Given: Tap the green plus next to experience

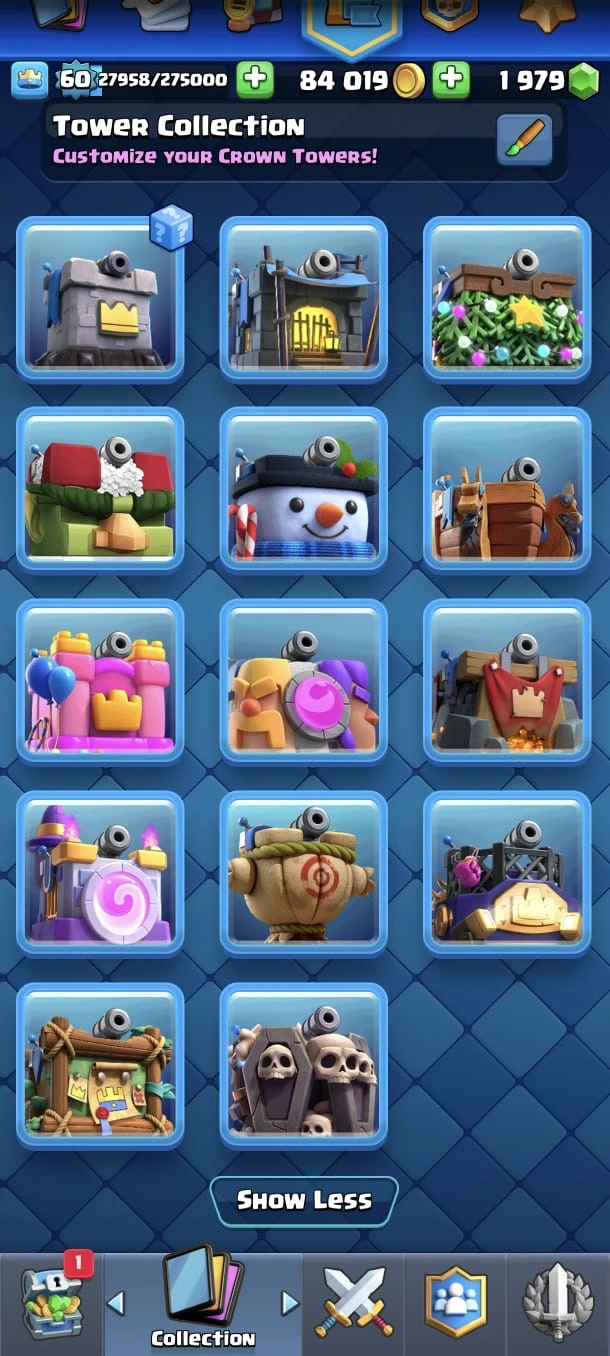Looking at the screenshot, I should (x=255, y=80).
